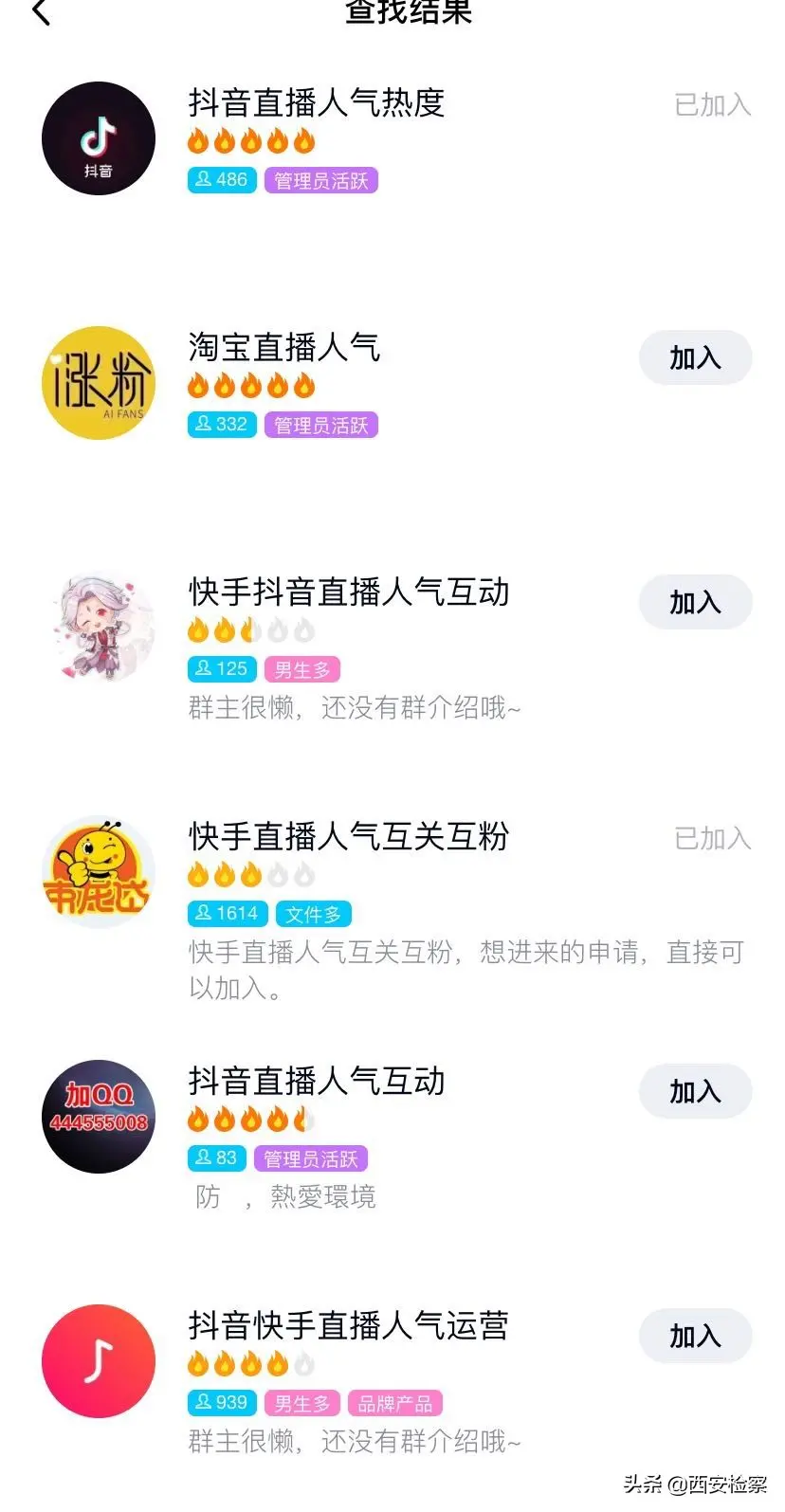This screenshot has width=785, height=1512.
Task: Open the red music-note avatar at bottom
Action: [98, 1360]
